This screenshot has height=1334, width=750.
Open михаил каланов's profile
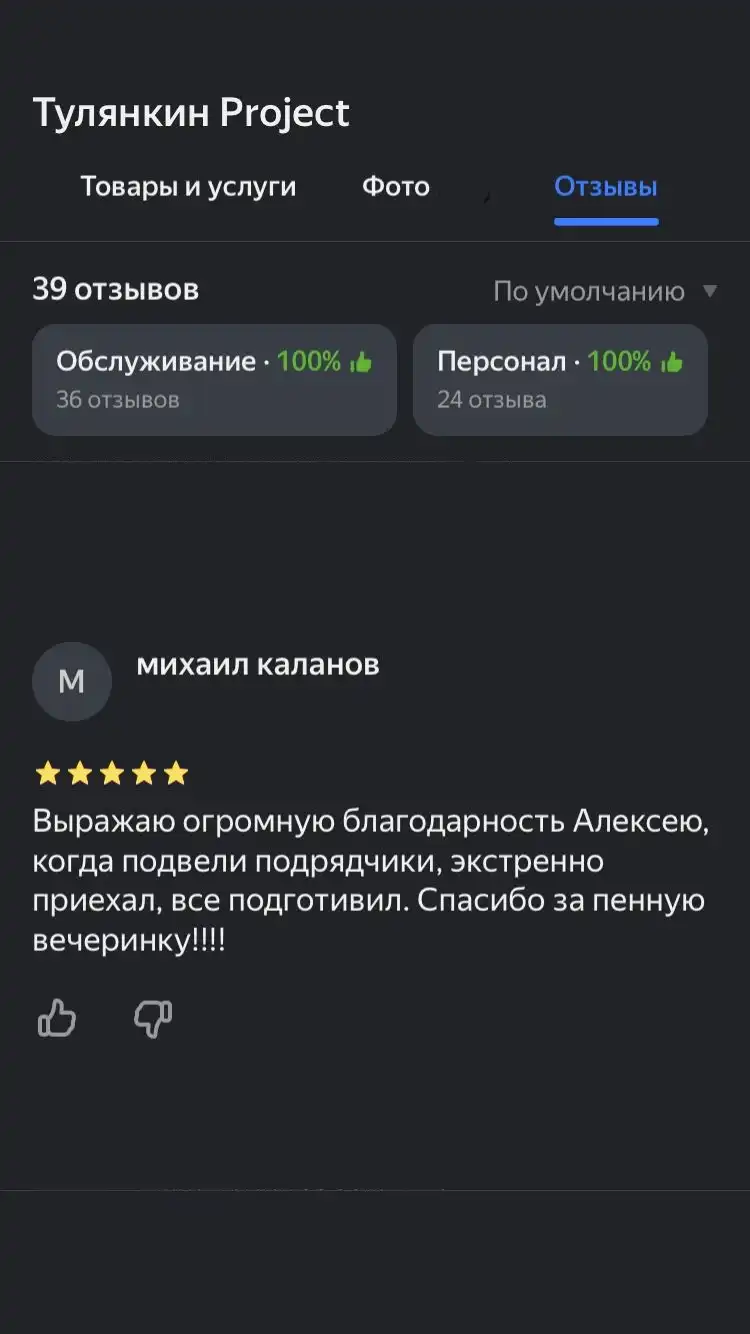coord(258,665)
